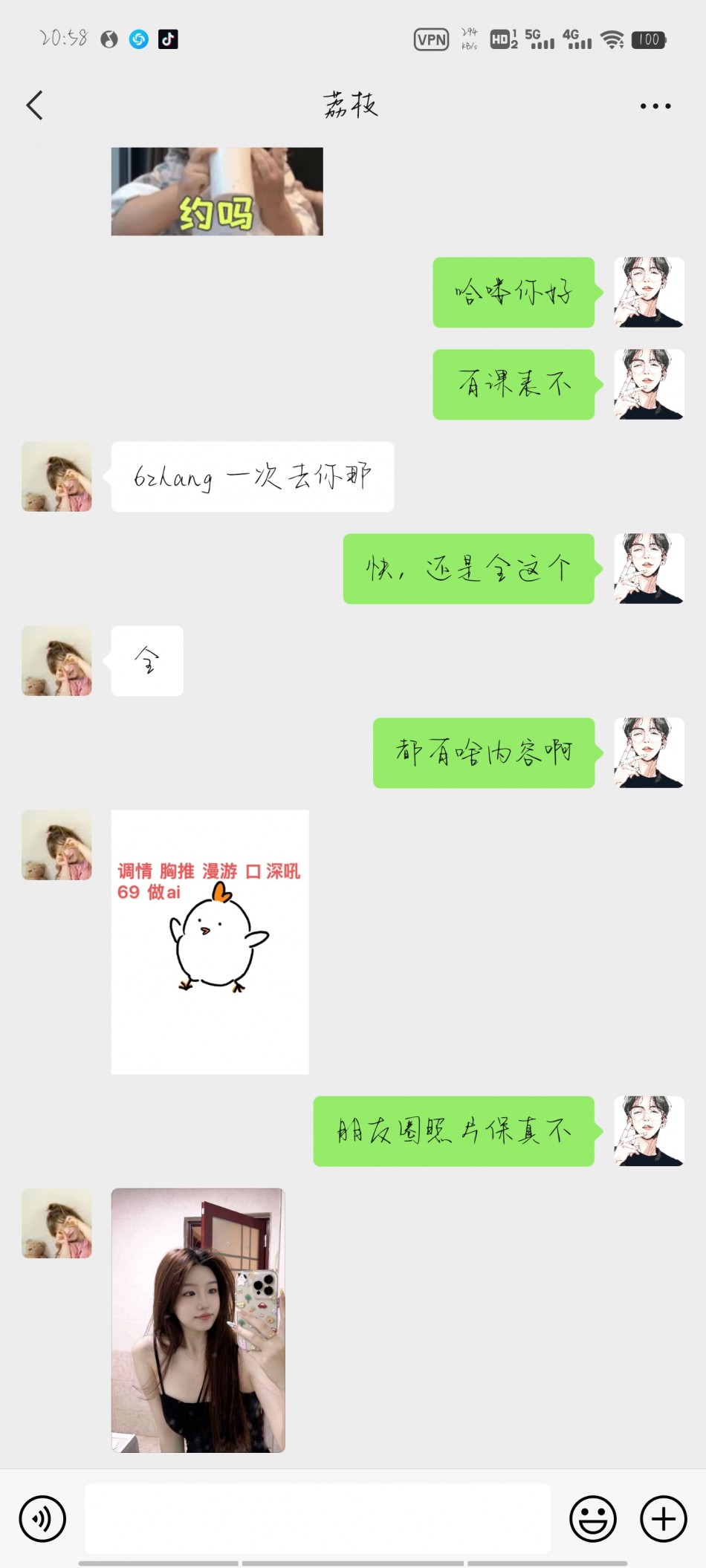Viewport: 706px width, 1568px height.
Task: Open my avatar beside 哈喽你好
Action: (x=648, y=292)
